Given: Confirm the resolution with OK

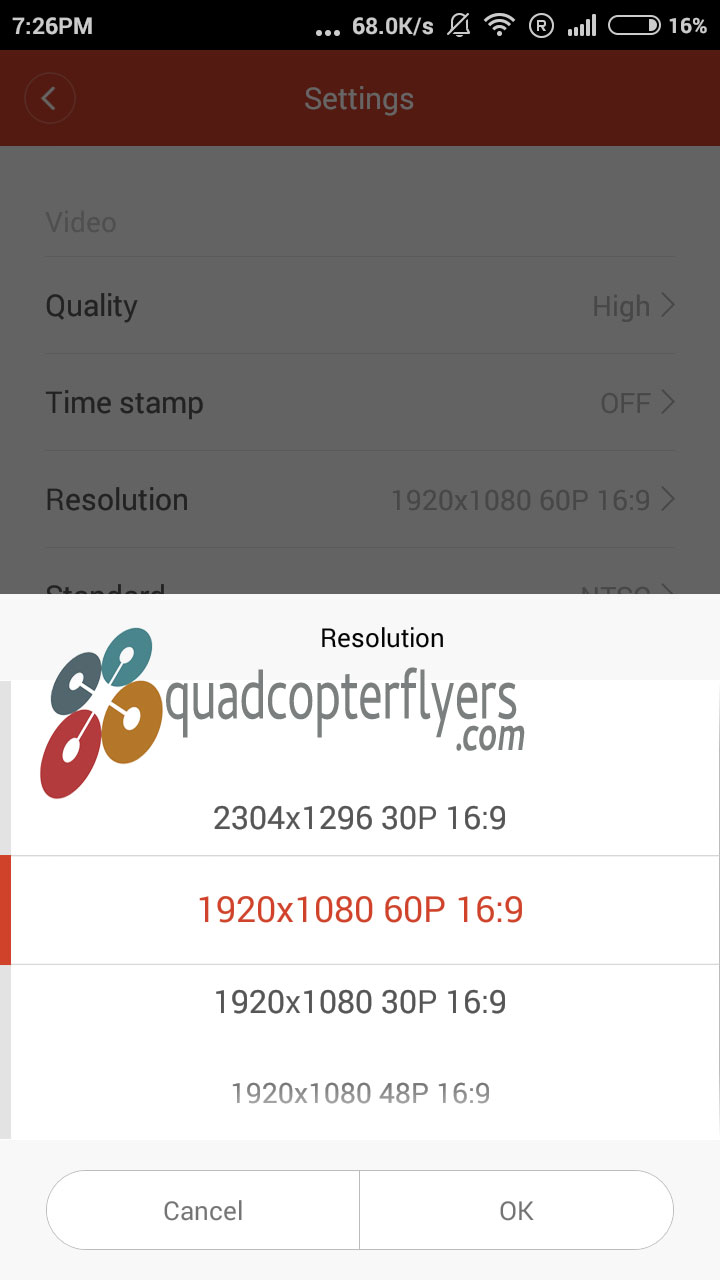Looking at the screenshot, I should (516, 1210).
